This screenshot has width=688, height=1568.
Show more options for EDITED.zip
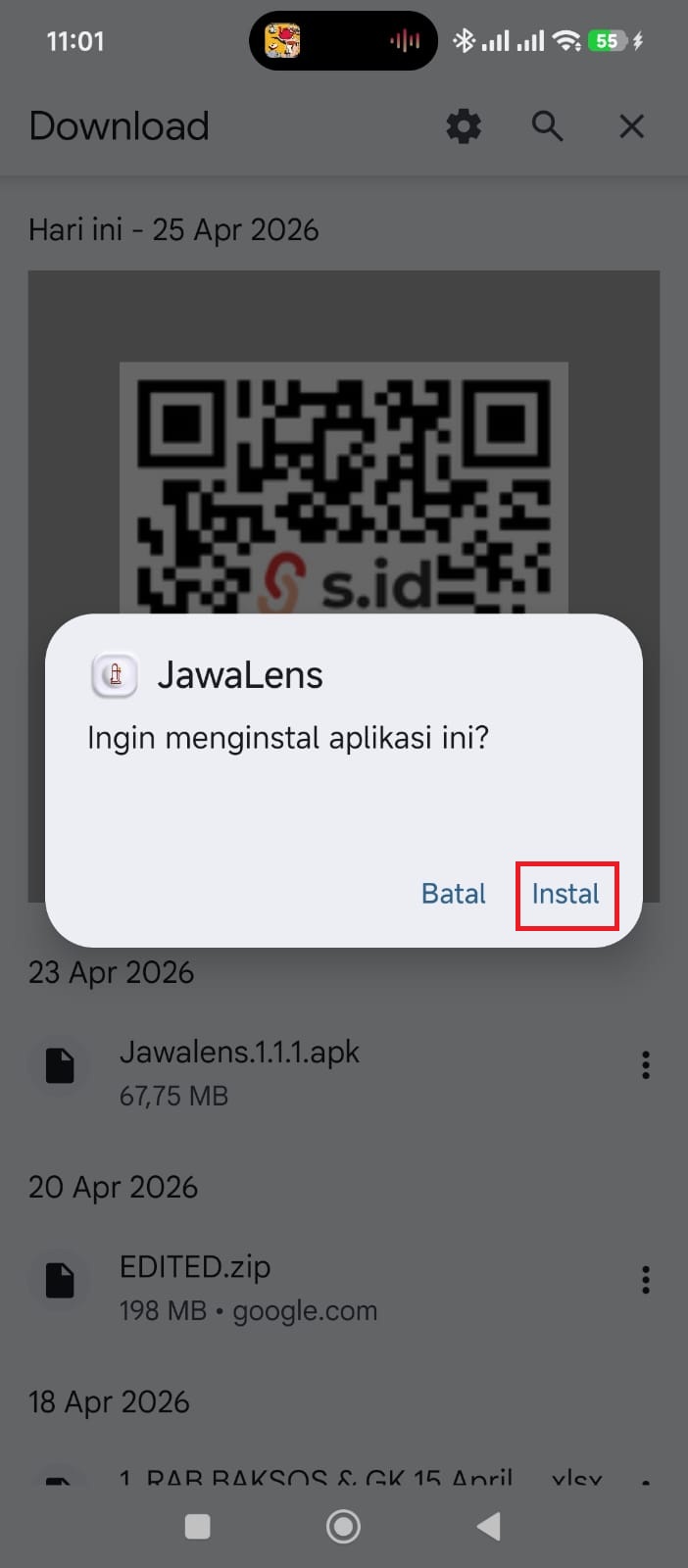pos(645,1280)
